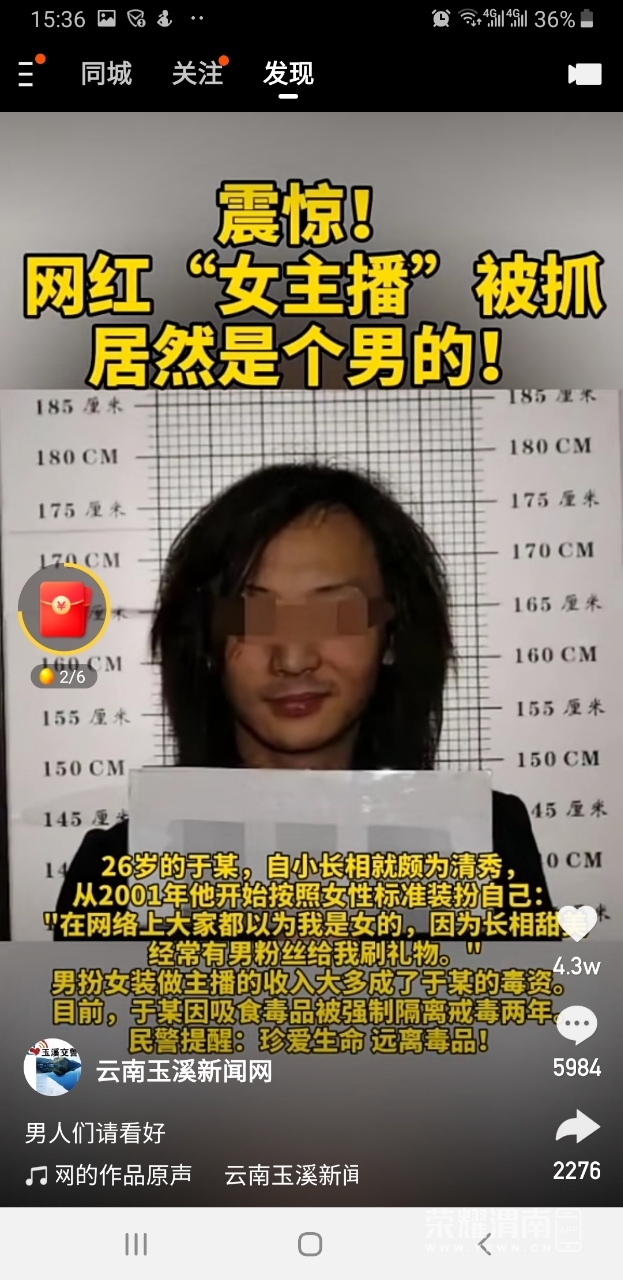Open the red envelope reward
Viewport: 623px width, 1280px height.
coord(65,610)
